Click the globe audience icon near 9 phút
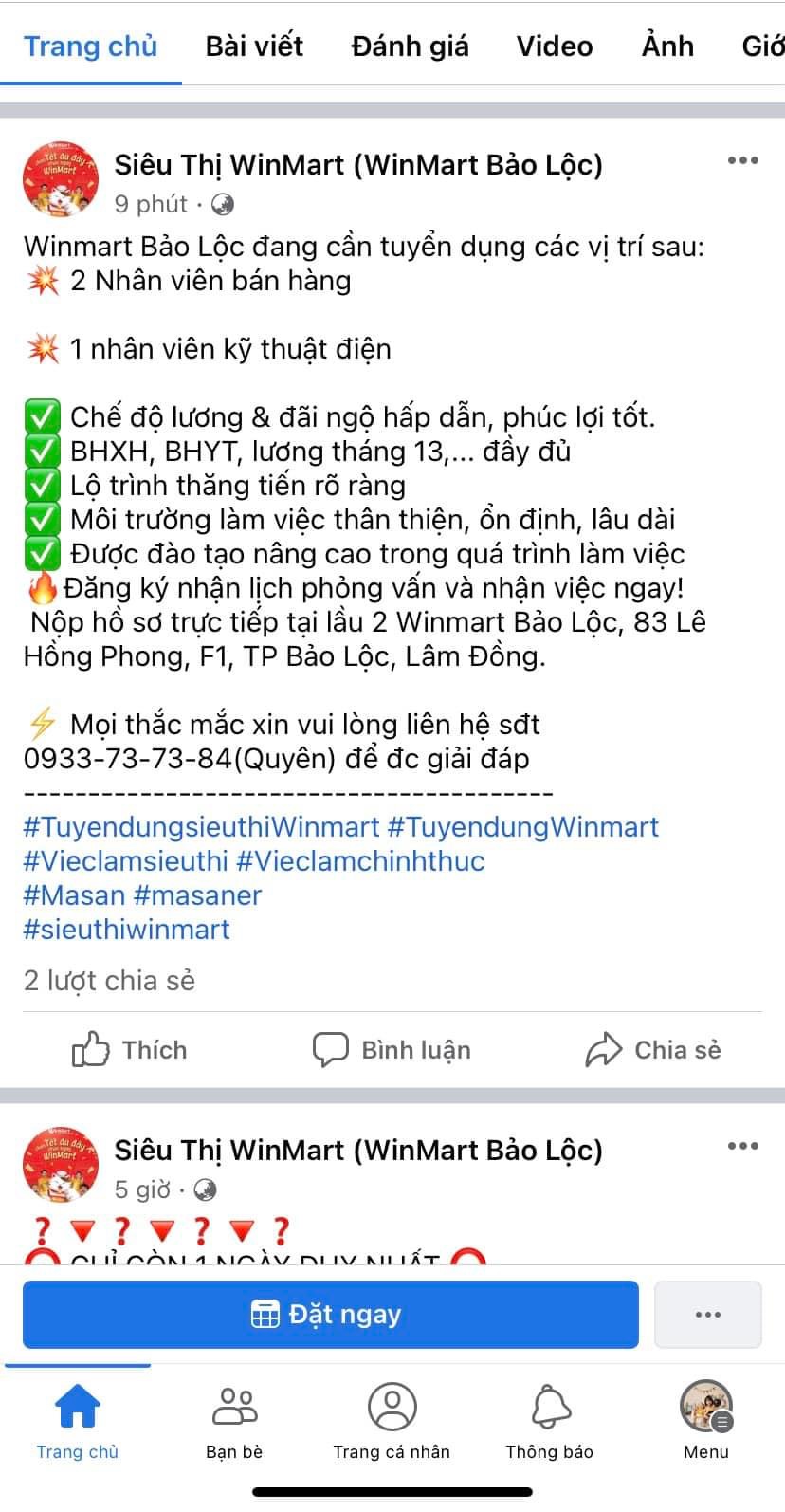Screen dimensions: 785x1512 click(225, 204)
